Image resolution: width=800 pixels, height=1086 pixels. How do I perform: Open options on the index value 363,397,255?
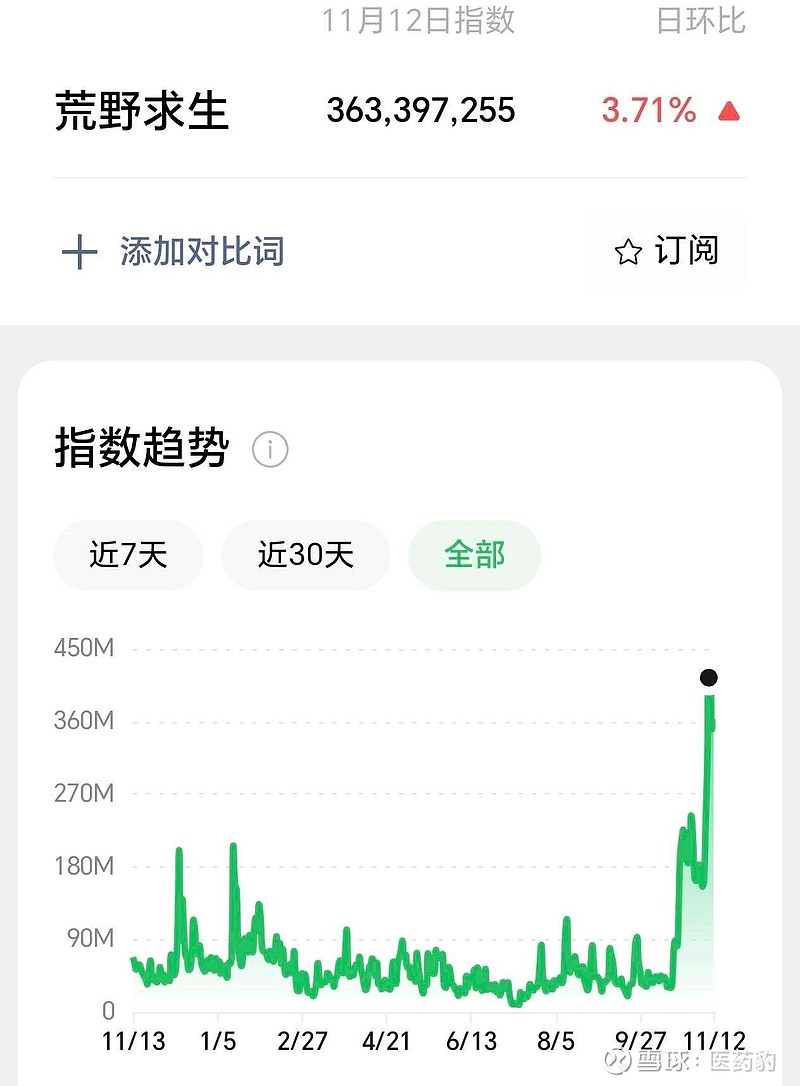[421, 112]
